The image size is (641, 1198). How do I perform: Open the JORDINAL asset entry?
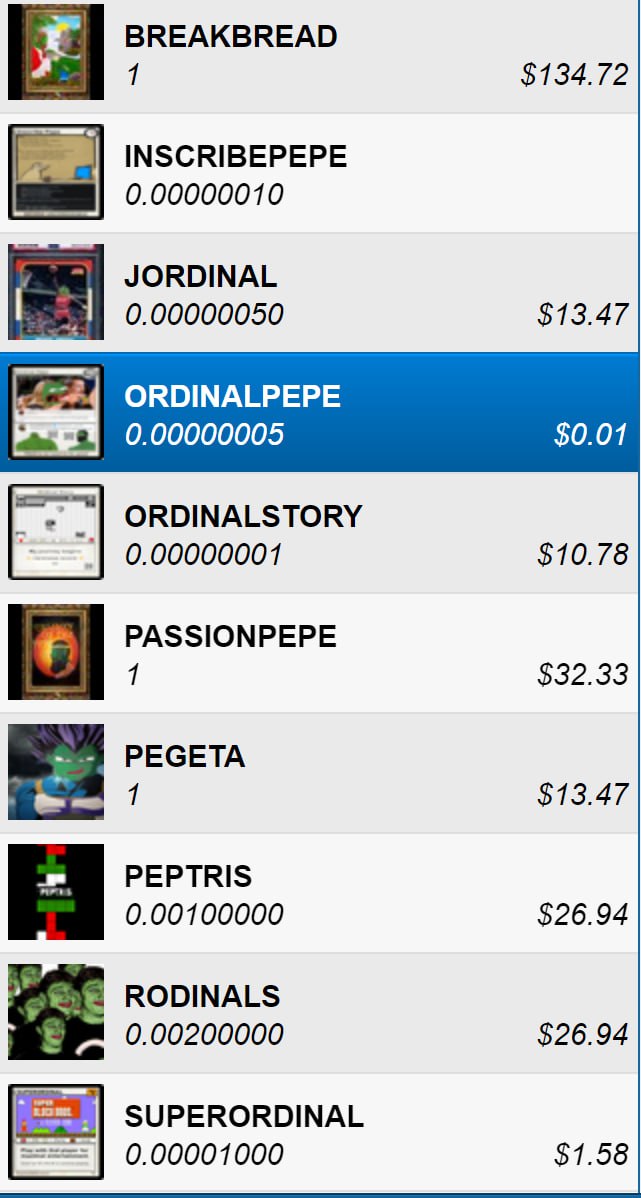pyautogui.click(x=319, y=293)
